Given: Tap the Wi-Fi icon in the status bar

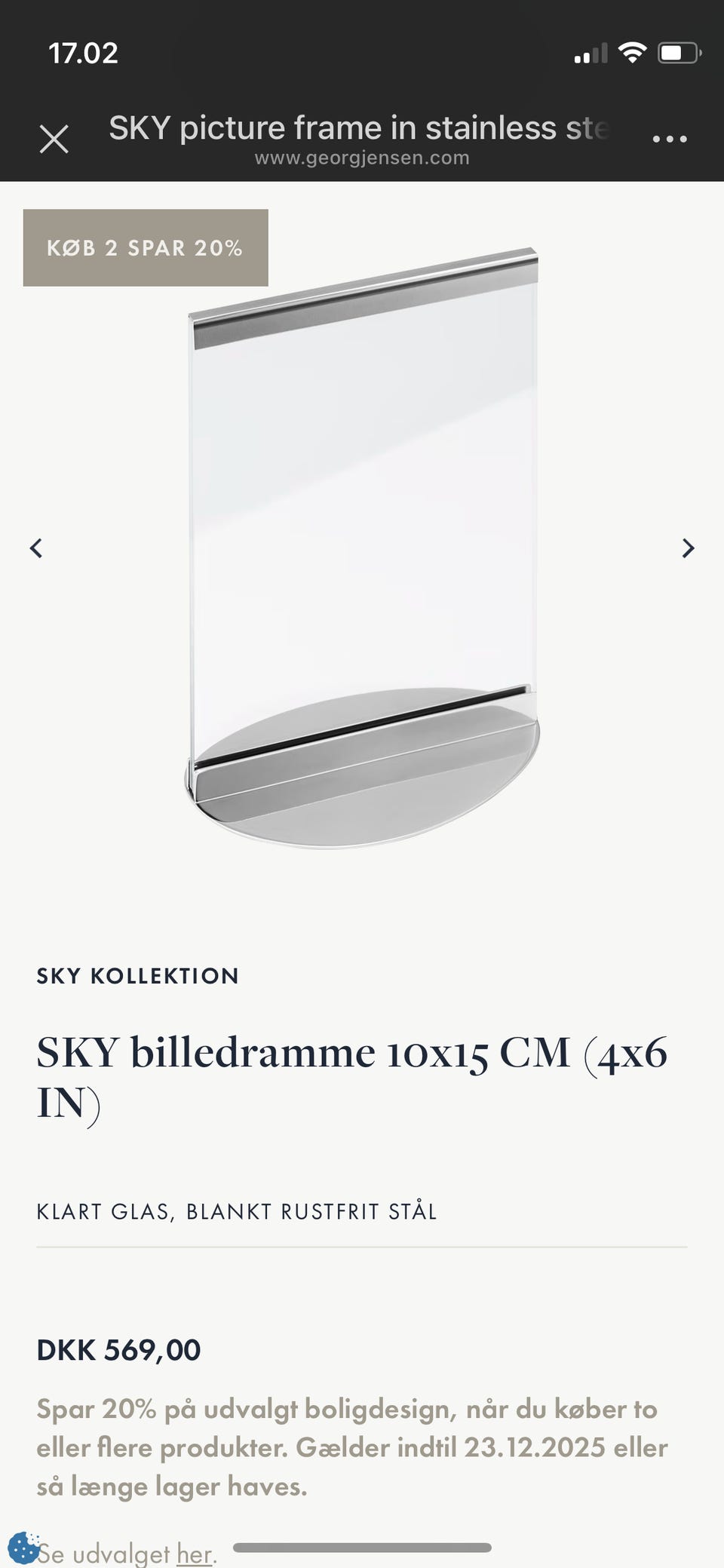Looking at the screenshot, I should click(x=633, y=51).
